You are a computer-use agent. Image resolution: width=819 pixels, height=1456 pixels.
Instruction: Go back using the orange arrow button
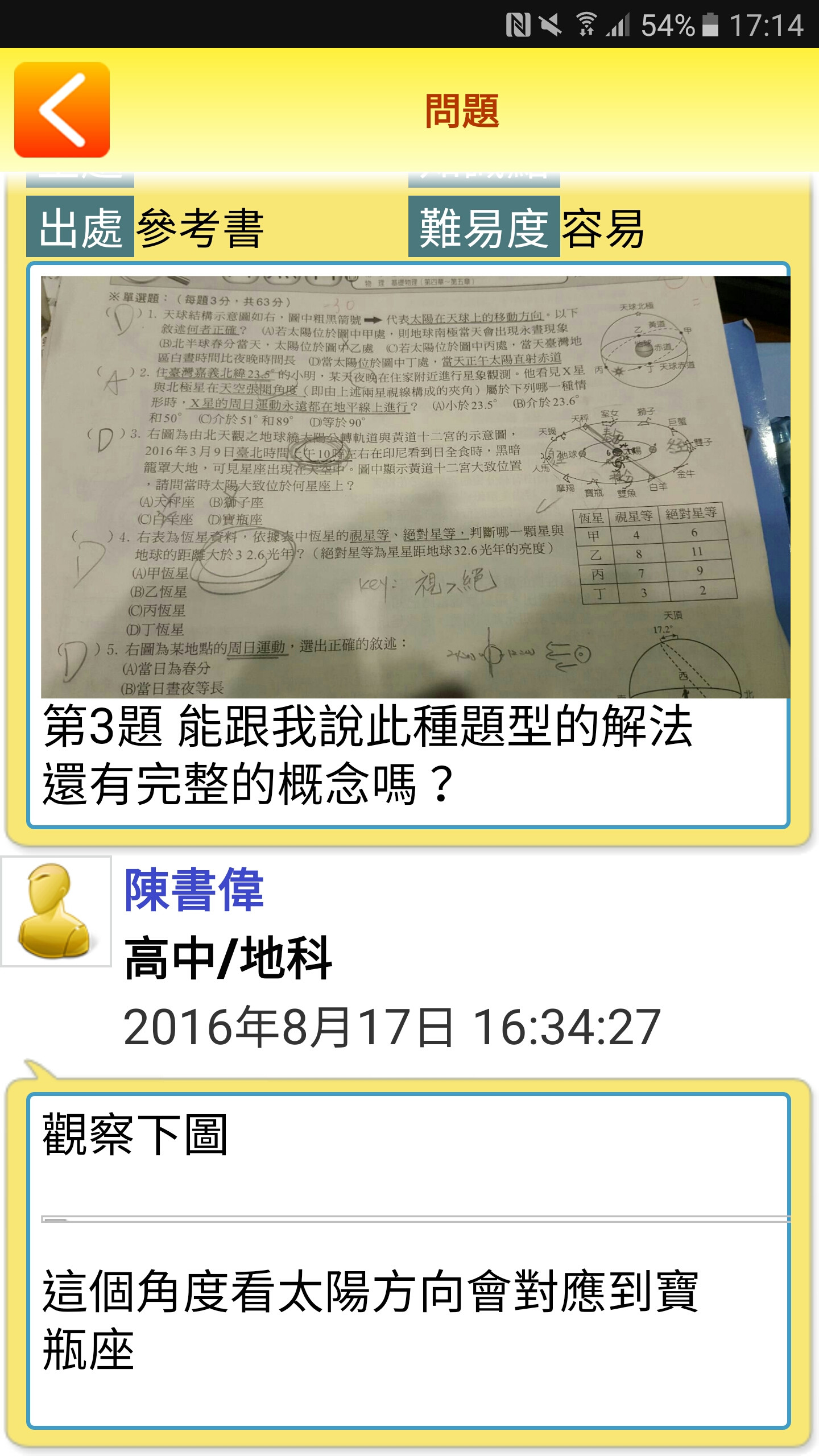[61, 110]
